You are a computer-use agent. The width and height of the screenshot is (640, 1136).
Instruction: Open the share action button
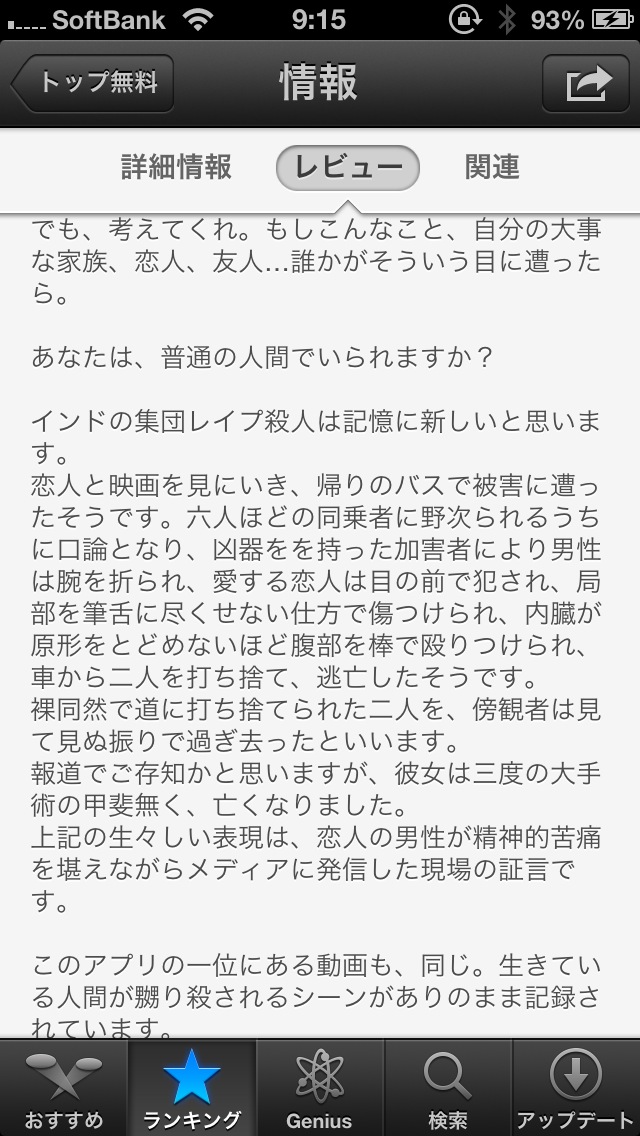[586, 83]
